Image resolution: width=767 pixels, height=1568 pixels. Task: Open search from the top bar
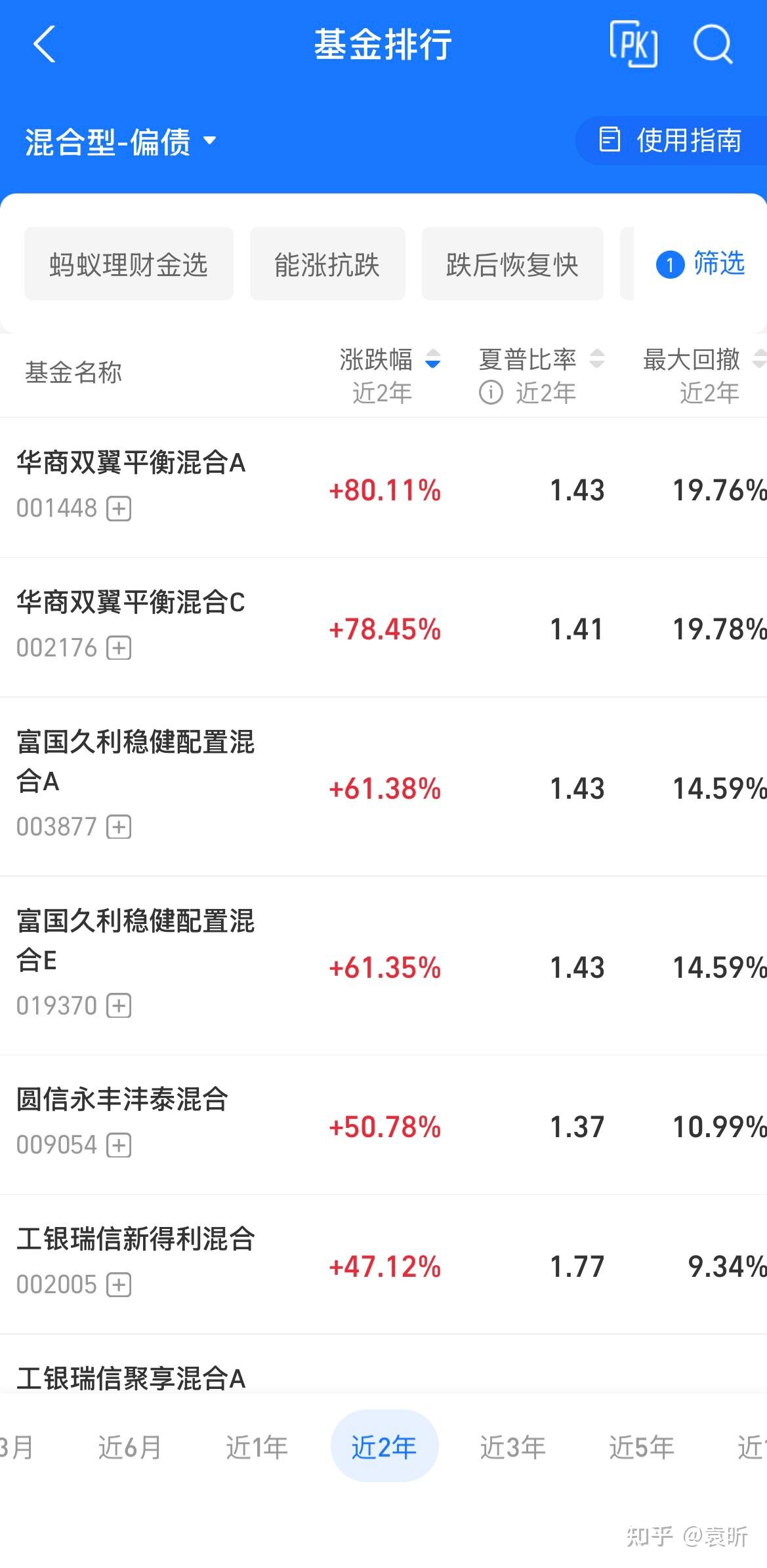pyautogui.click(x=714, y=45)
